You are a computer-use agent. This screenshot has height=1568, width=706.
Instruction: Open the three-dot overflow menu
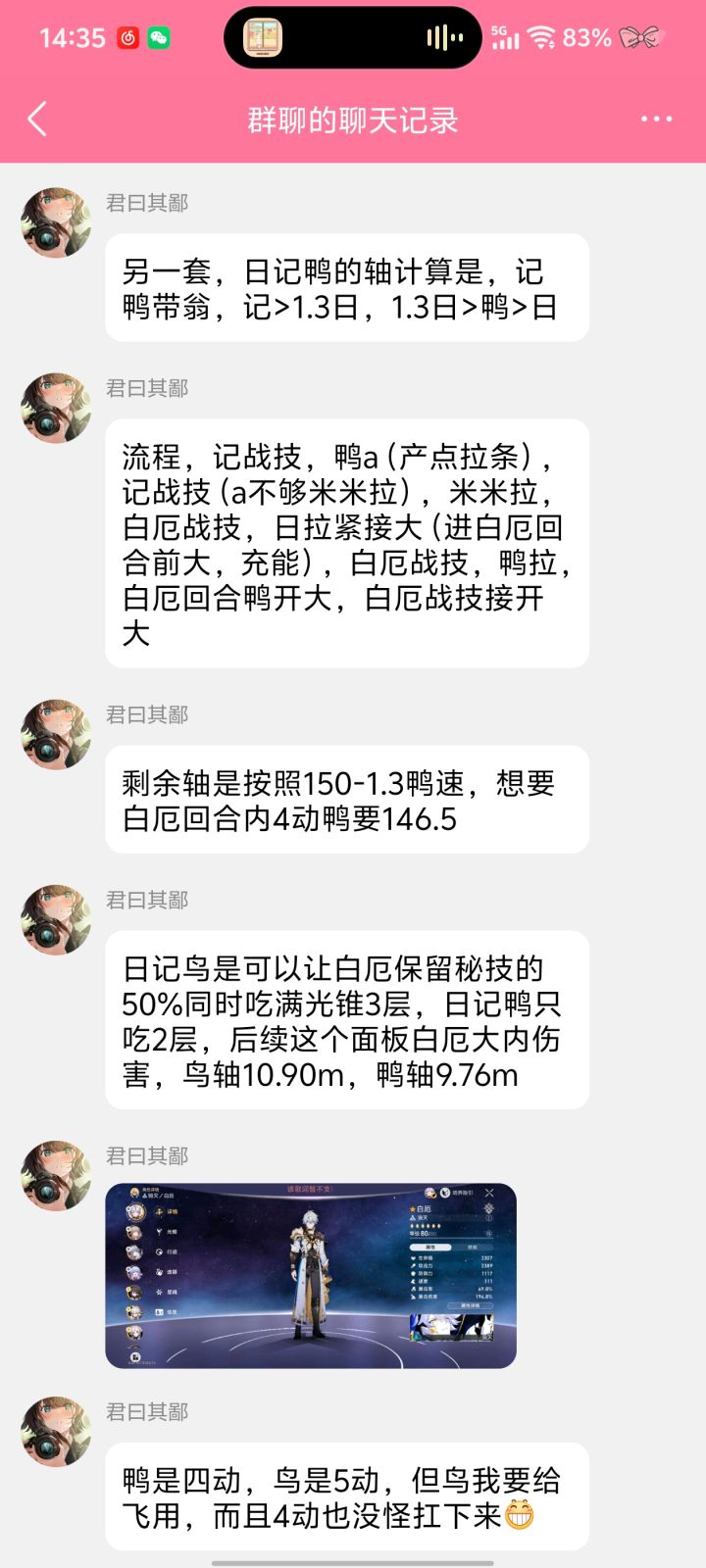[x=656, y=120]
